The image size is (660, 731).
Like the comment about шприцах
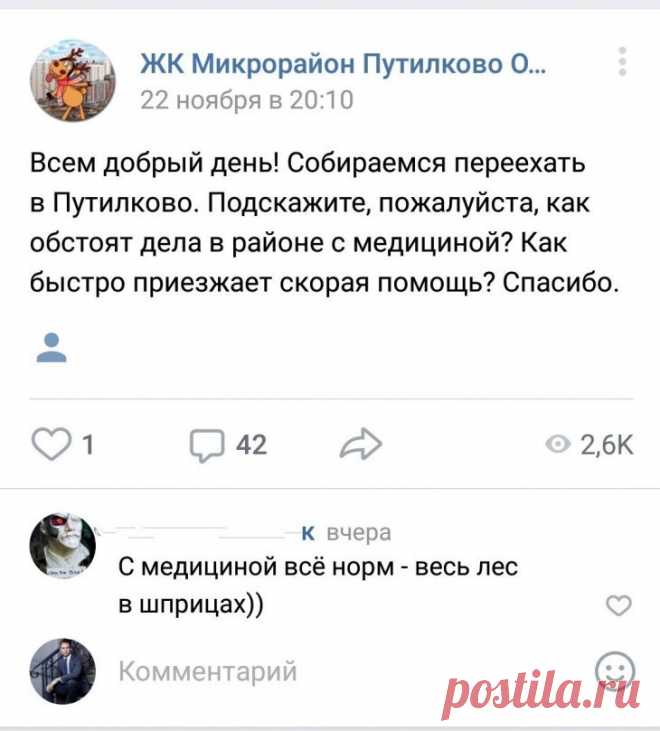pyautogui.click(x=619, y=605)
